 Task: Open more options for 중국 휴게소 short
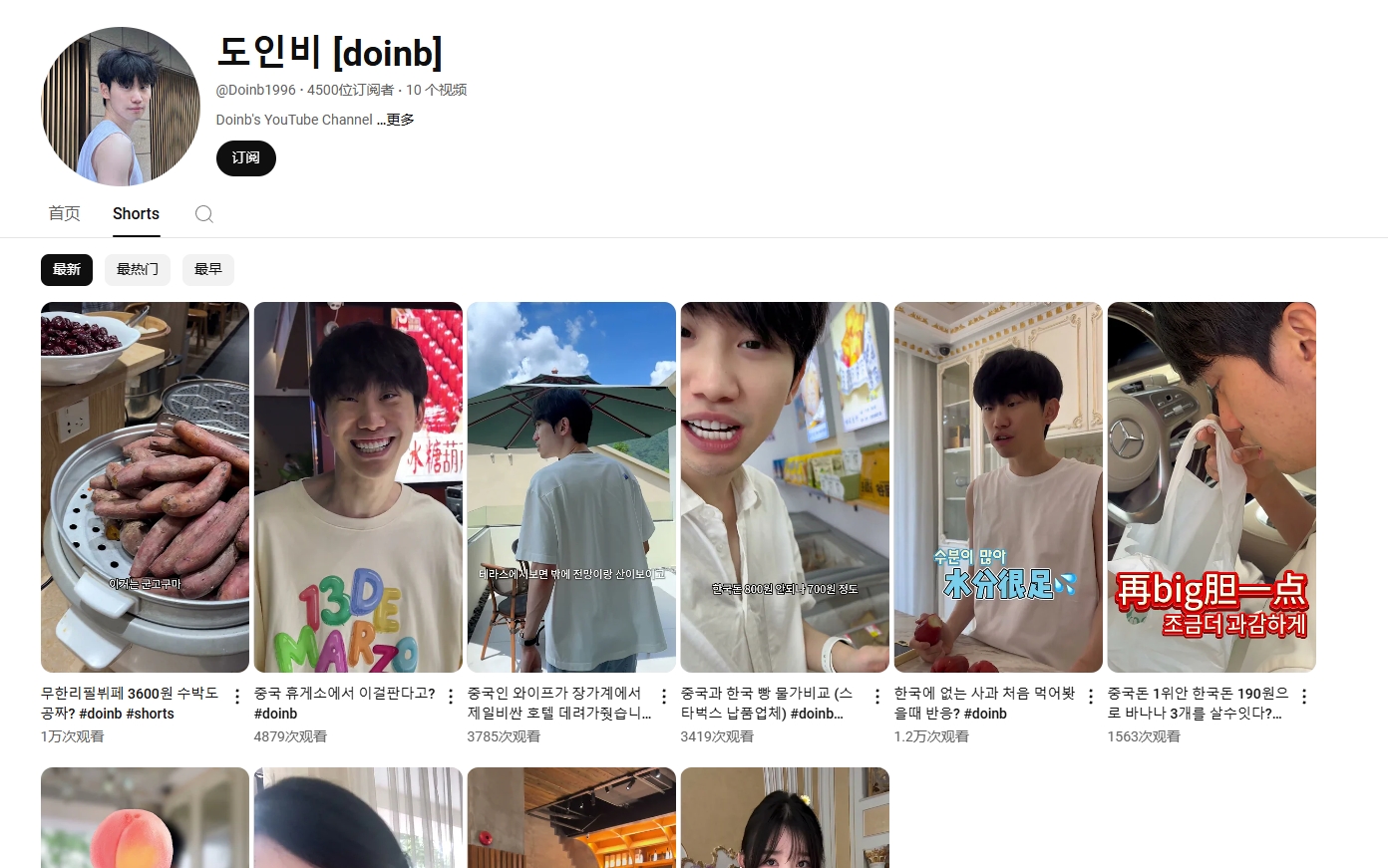click(x=451, y=697)
